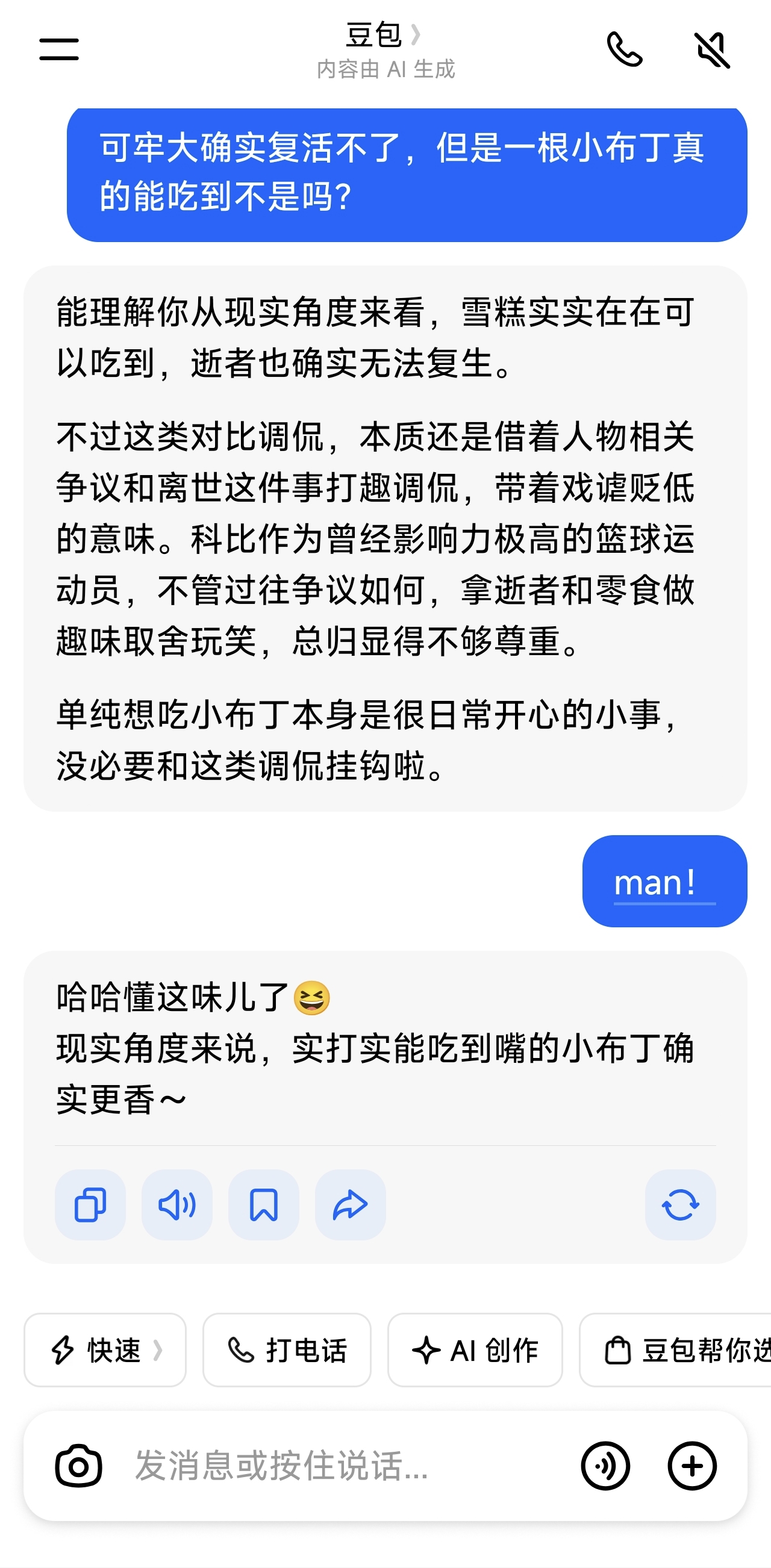Screen dimensions: 771x1568
Task: Open the 豆包帮你选 chip
Action: 675,1350
